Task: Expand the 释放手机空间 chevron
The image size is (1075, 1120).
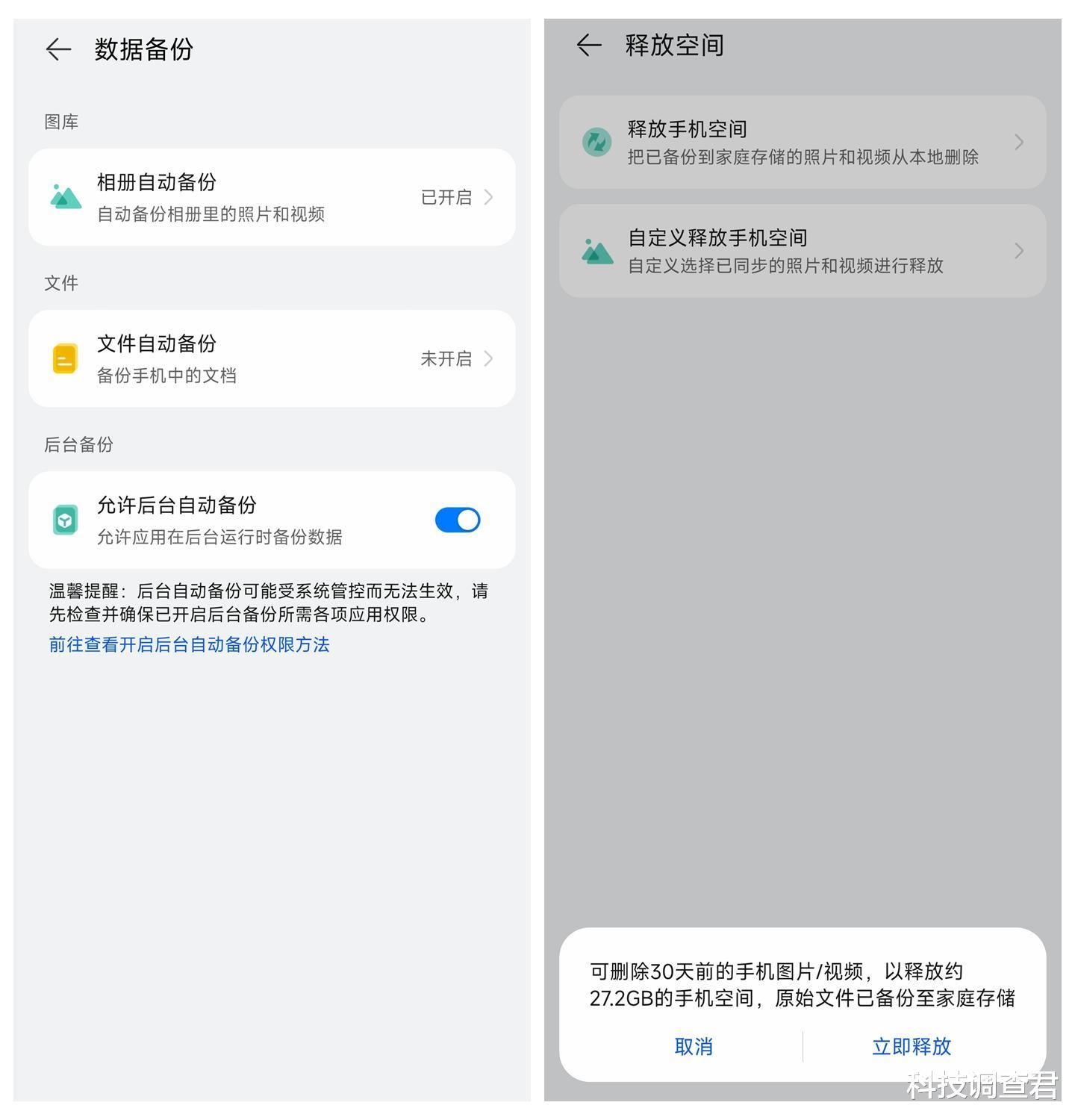Action: 1020,142
